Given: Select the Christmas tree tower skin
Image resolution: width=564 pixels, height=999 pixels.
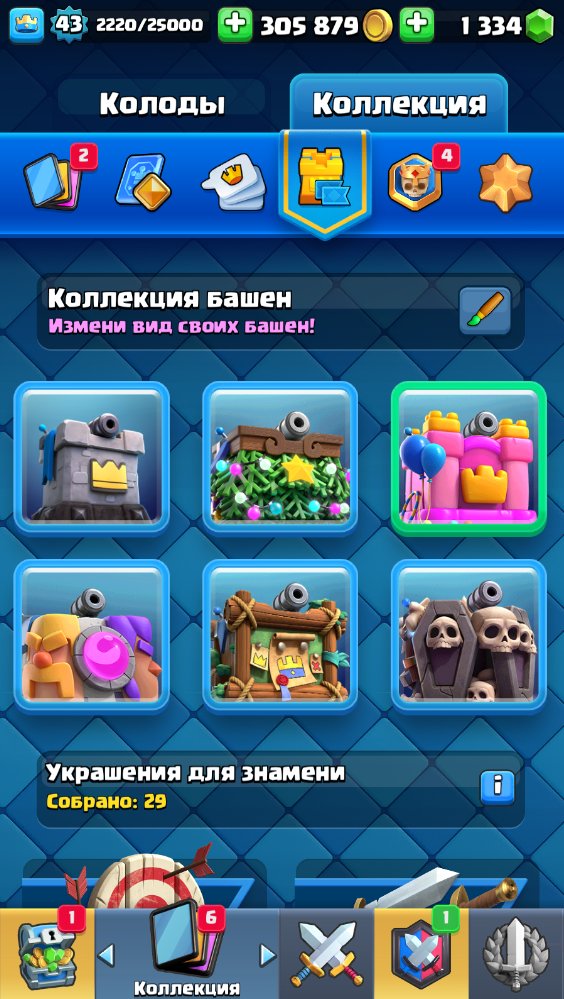Looking at the screenshot, I should [x=280, y=459].
